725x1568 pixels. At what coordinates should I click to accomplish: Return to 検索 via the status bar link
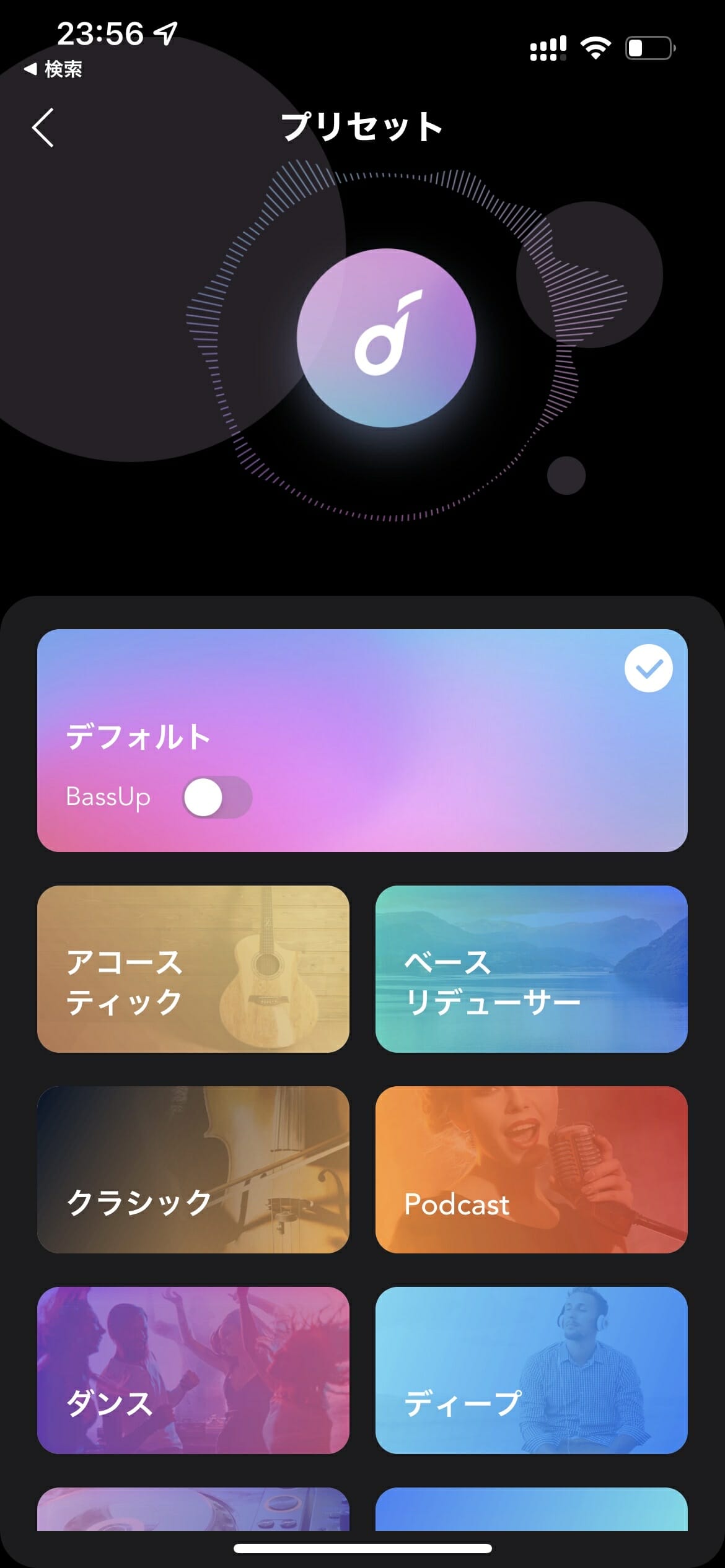tap(53, 69)
